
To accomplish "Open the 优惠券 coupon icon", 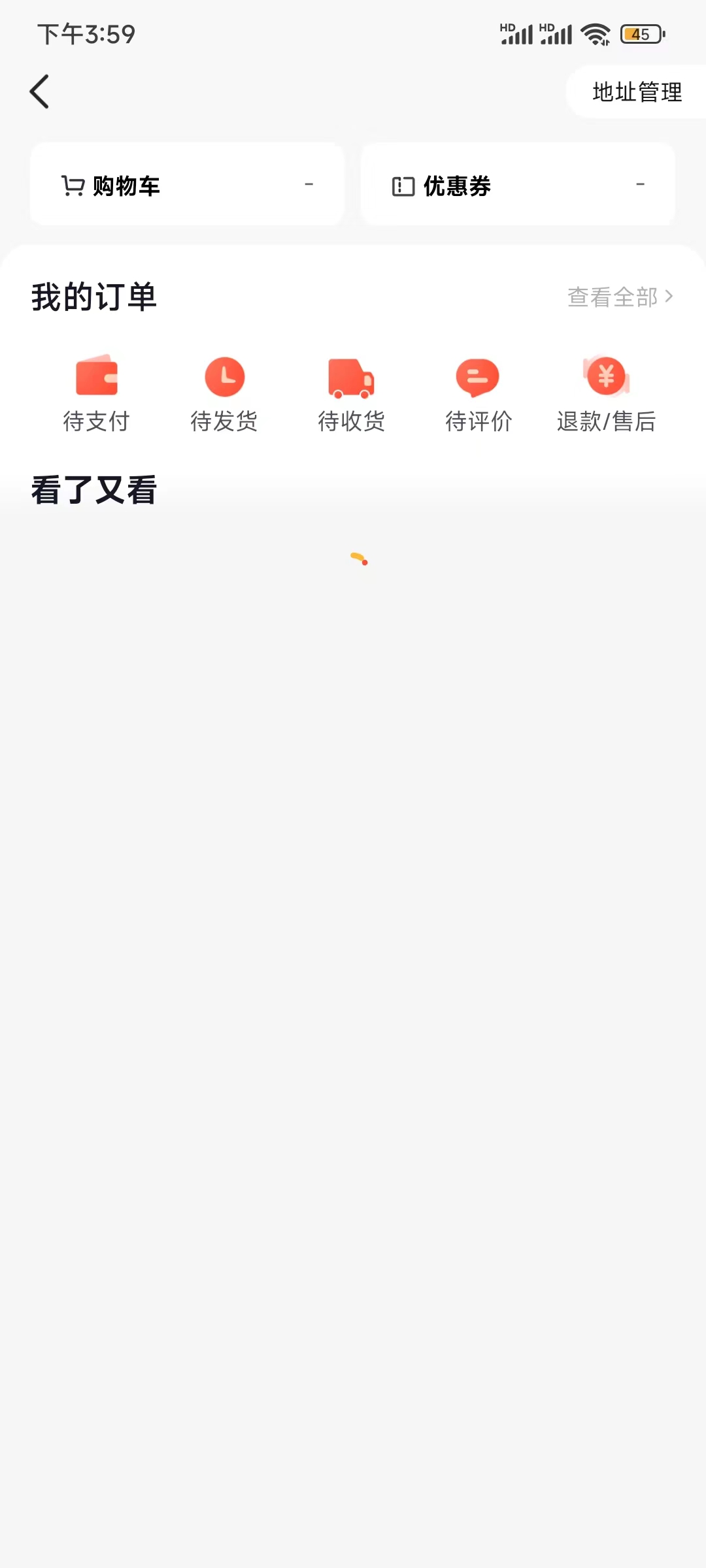I will pos(402,185).
